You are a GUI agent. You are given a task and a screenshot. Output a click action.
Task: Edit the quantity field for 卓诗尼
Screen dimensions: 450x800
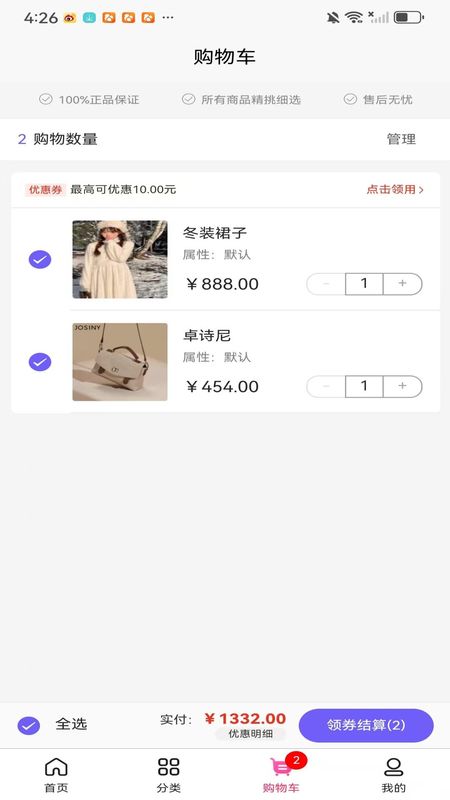pyautogui.click(x=364, y=386)
